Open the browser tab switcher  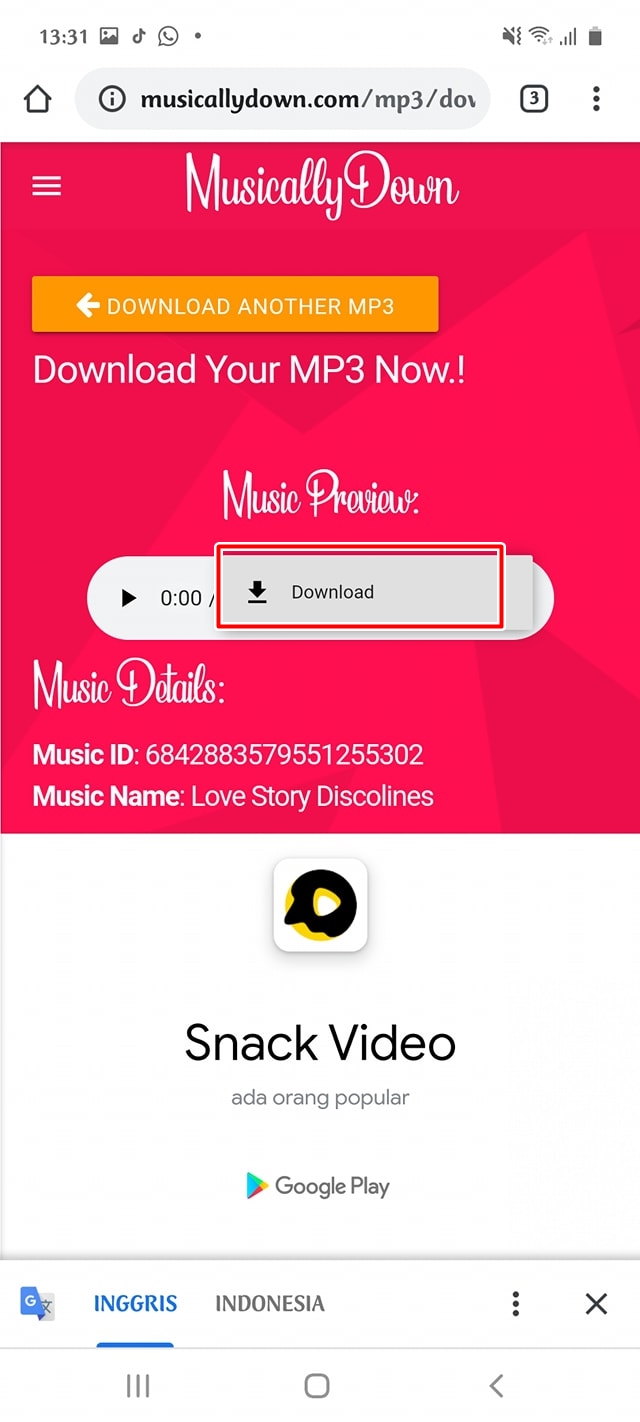[x=534, y=99]
